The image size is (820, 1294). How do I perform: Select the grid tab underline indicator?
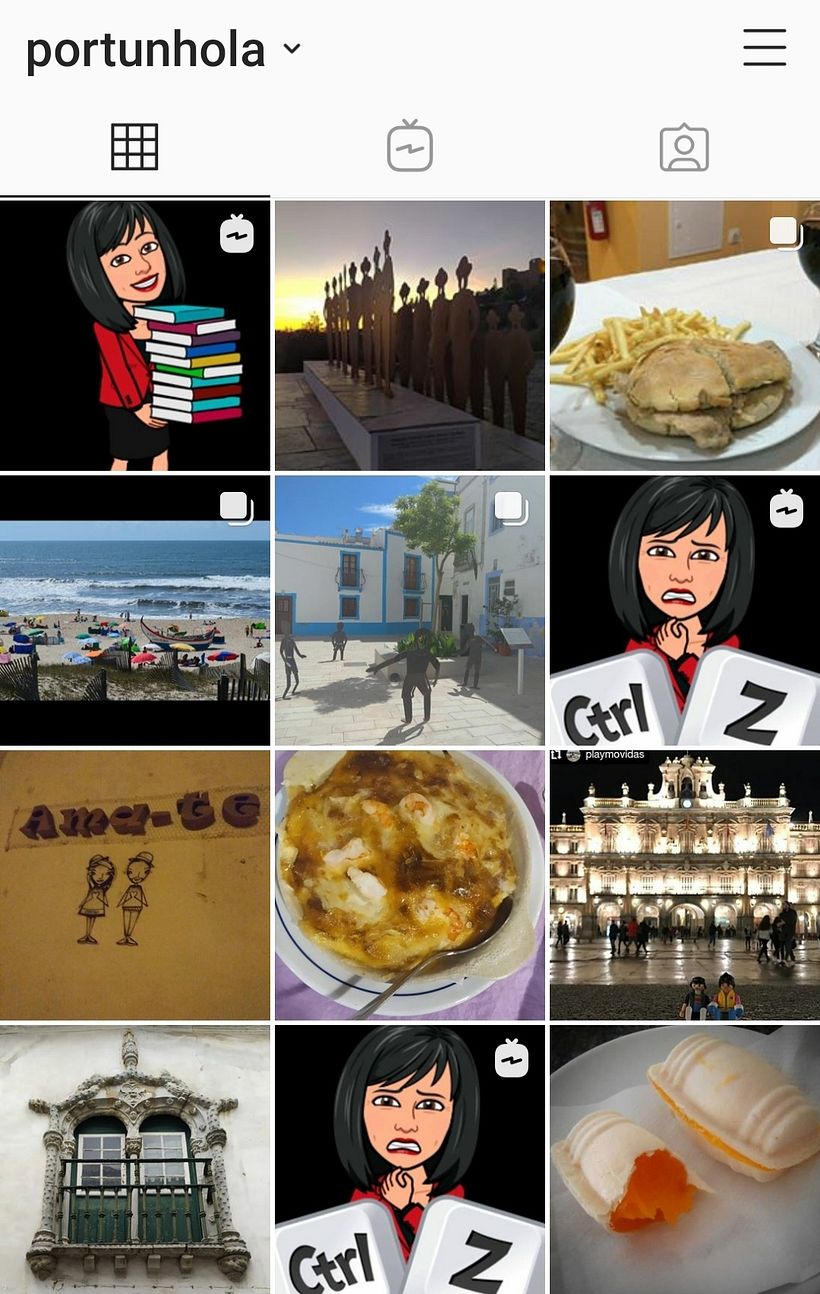click(x=134, y=194)
